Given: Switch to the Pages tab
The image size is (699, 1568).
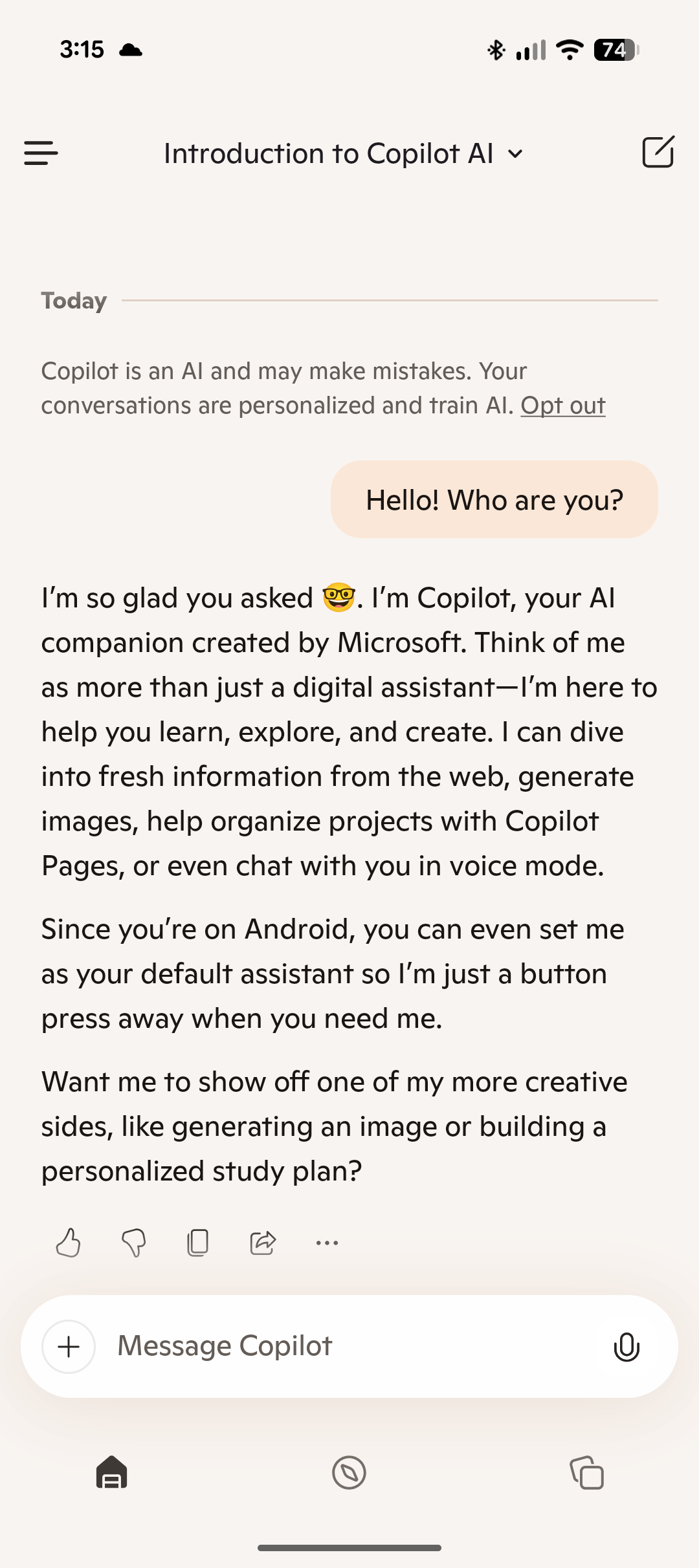Looking at the screenshot, I should [586, 1473].
